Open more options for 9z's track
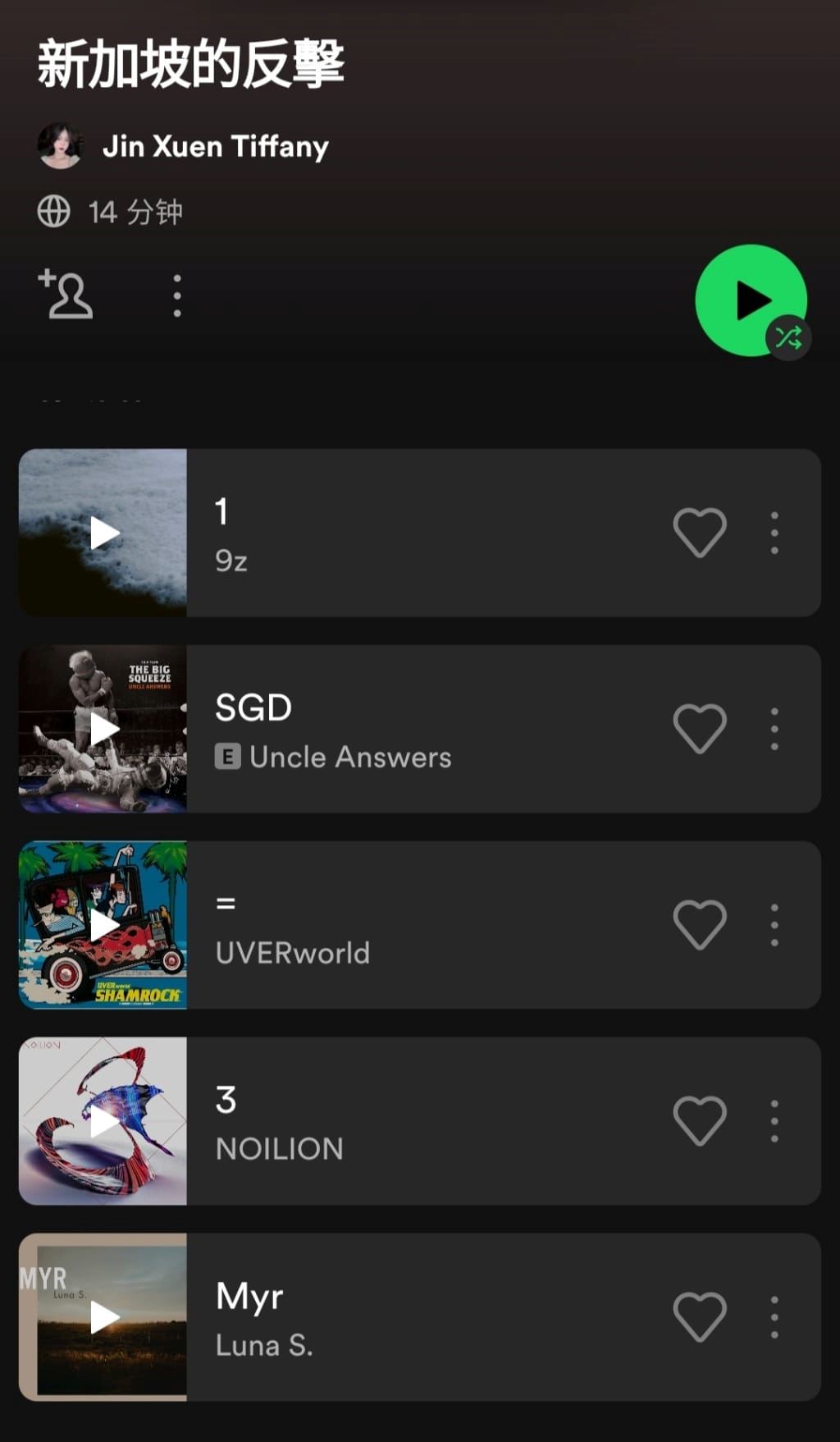The height and width of the screenshot is (1442, 840). [774, 533]
